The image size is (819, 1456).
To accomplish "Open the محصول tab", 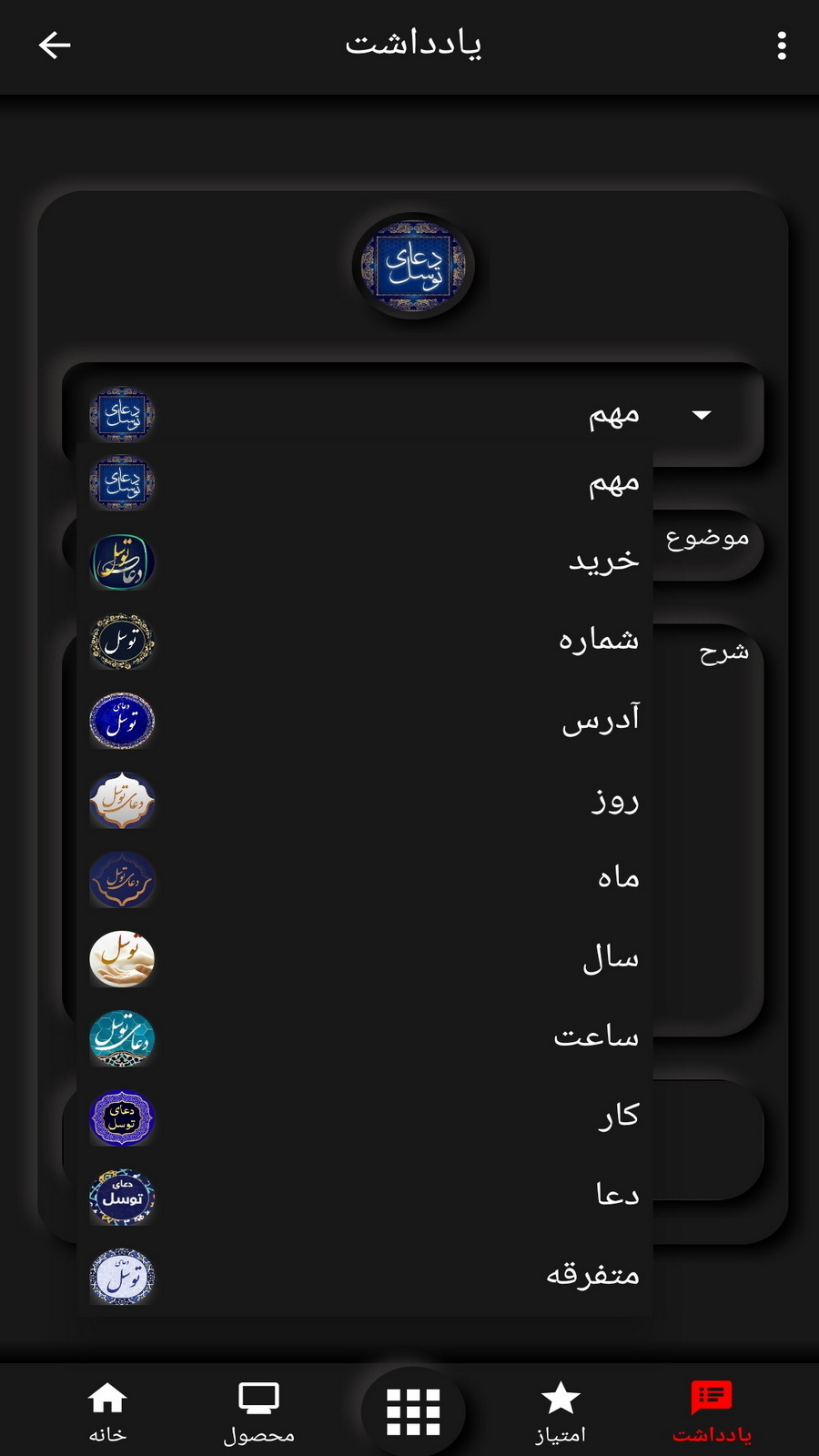I will tap(258, 1411).
